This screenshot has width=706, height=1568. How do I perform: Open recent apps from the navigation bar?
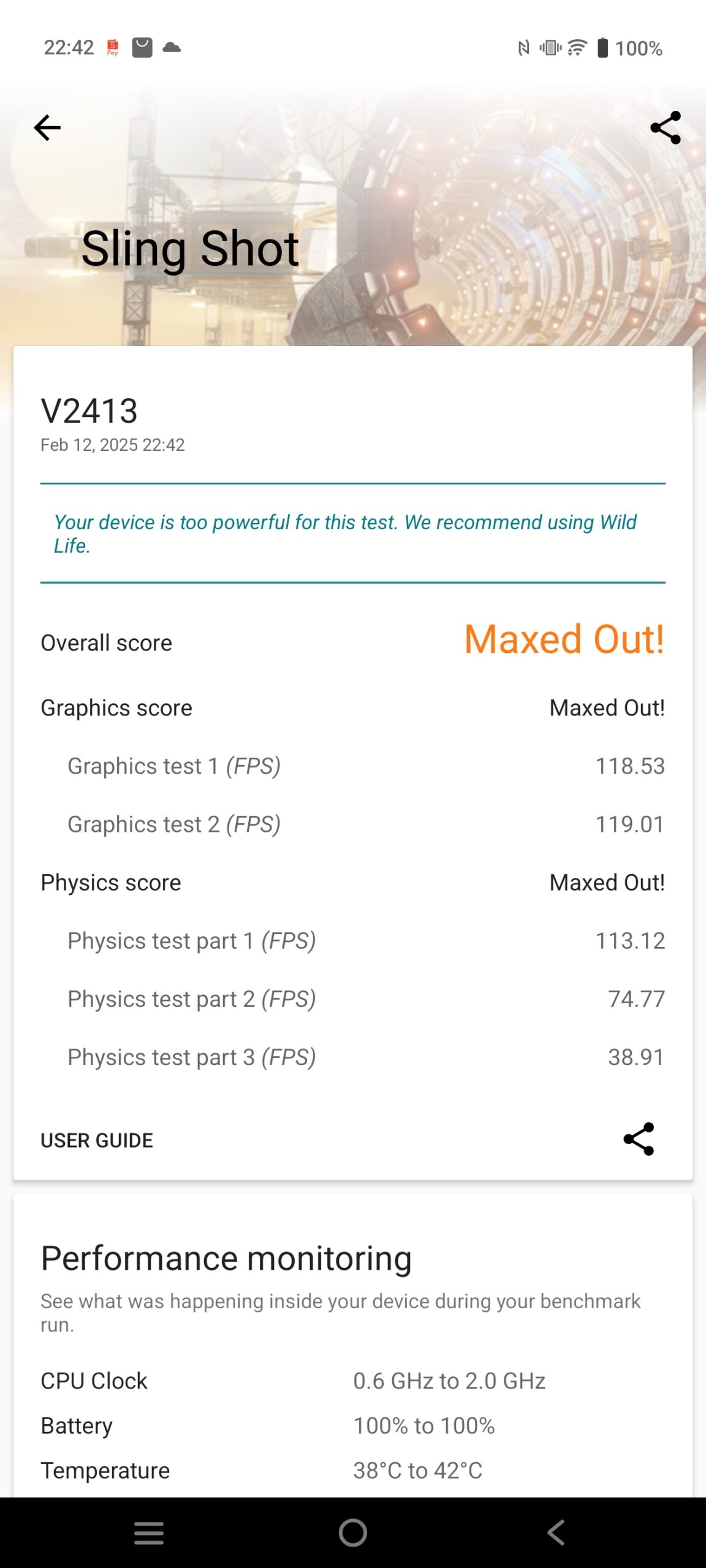149,1533
